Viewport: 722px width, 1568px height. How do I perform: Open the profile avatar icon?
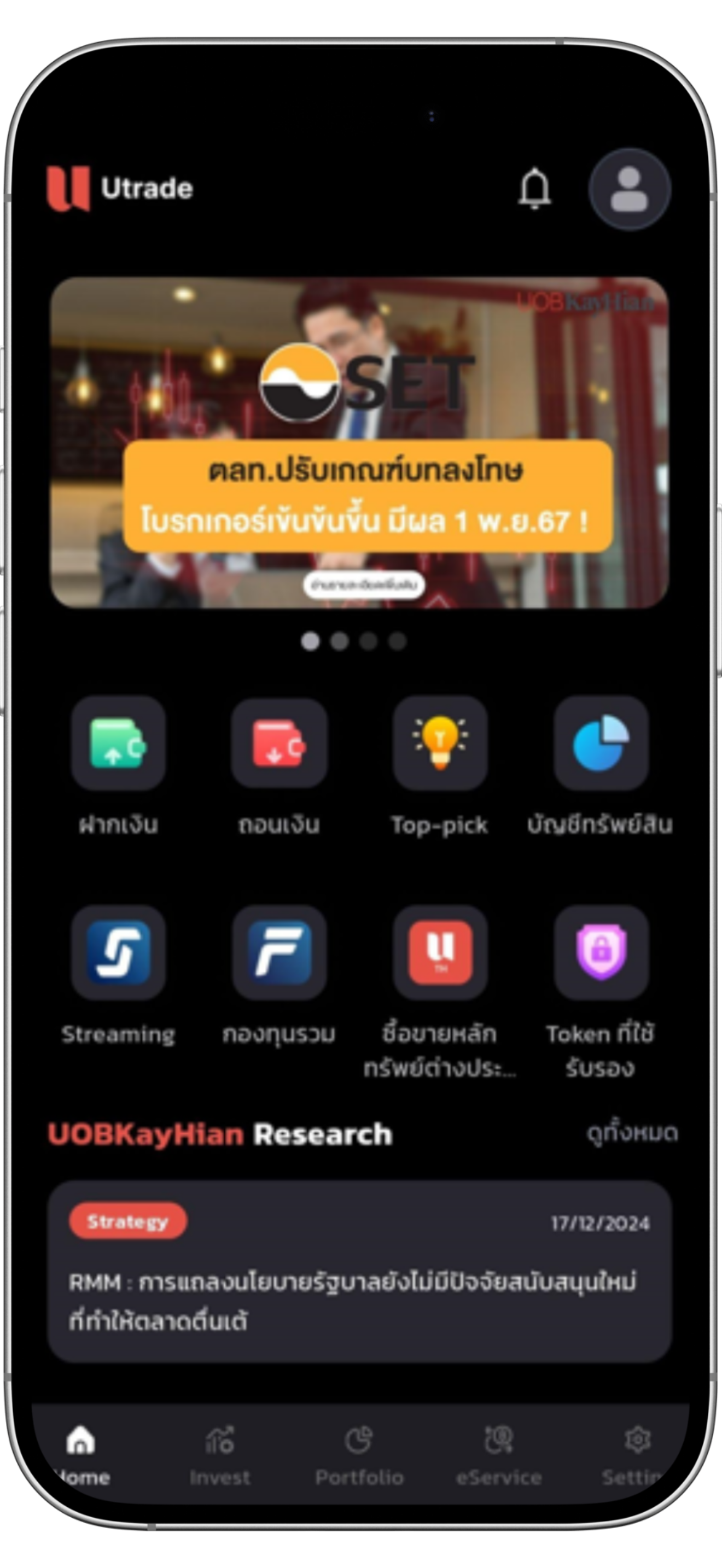(630, 189)
